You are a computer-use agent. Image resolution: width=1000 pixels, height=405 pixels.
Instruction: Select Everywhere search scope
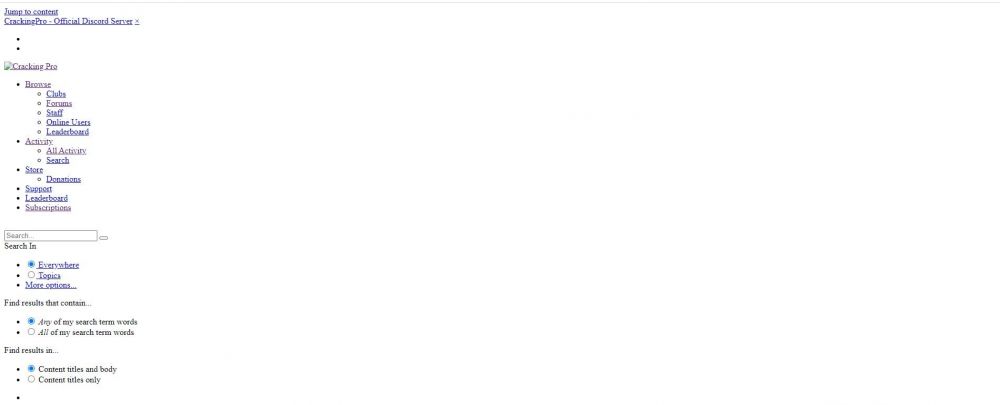point(31,265)
